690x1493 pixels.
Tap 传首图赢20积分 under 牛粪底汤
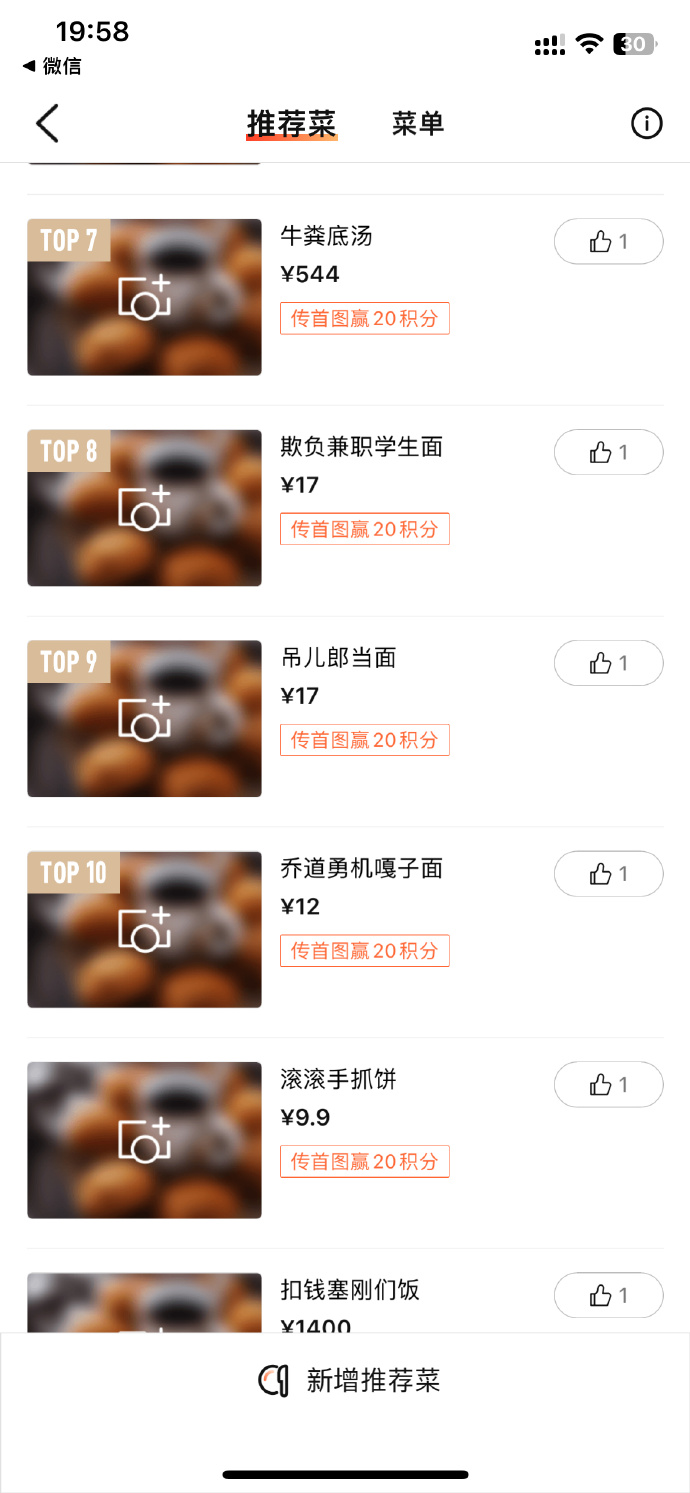[x=364, y=319]
